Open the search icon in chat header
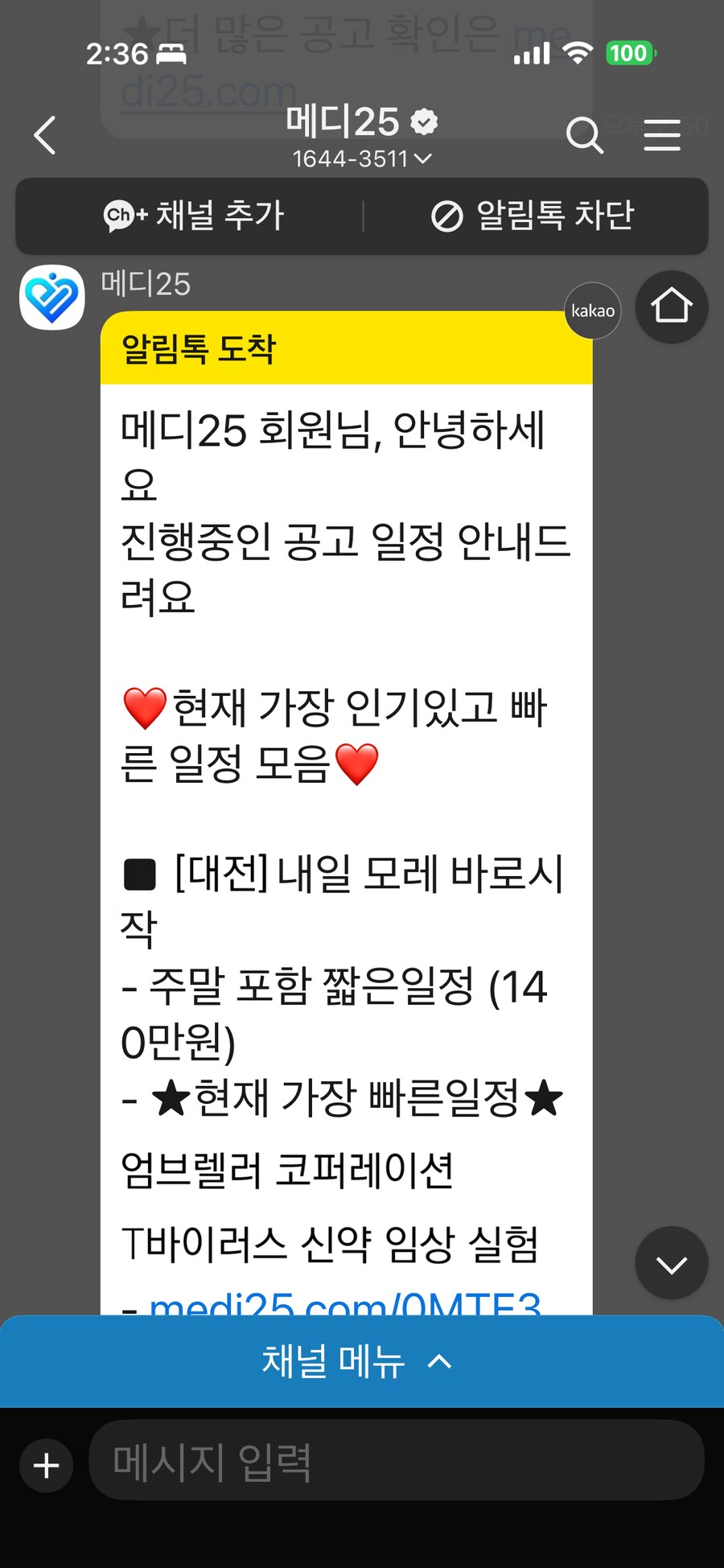 (584, 137)
